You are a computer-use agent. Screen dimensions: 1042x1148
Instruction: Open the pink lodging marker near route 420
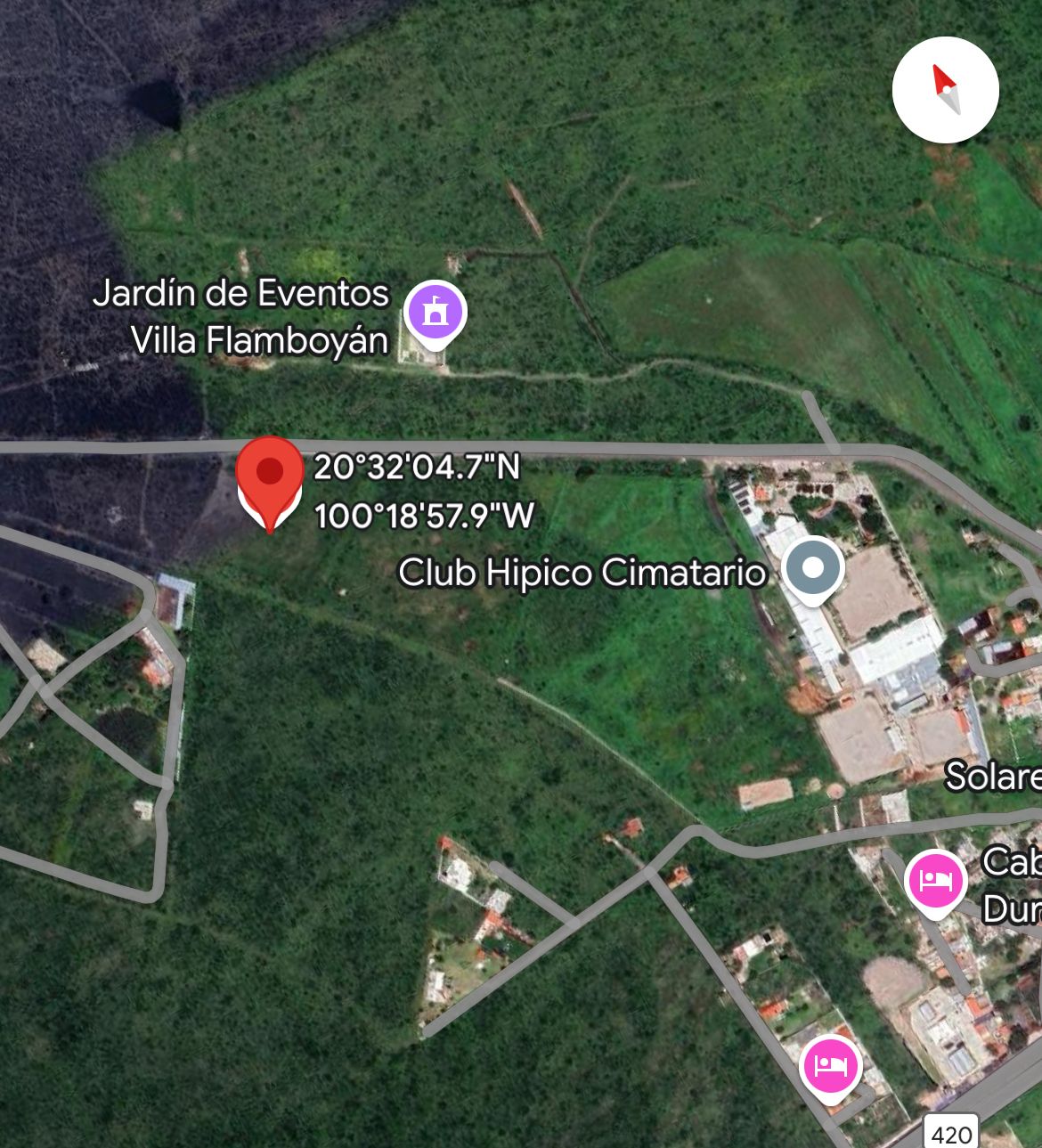(829, 1066)
